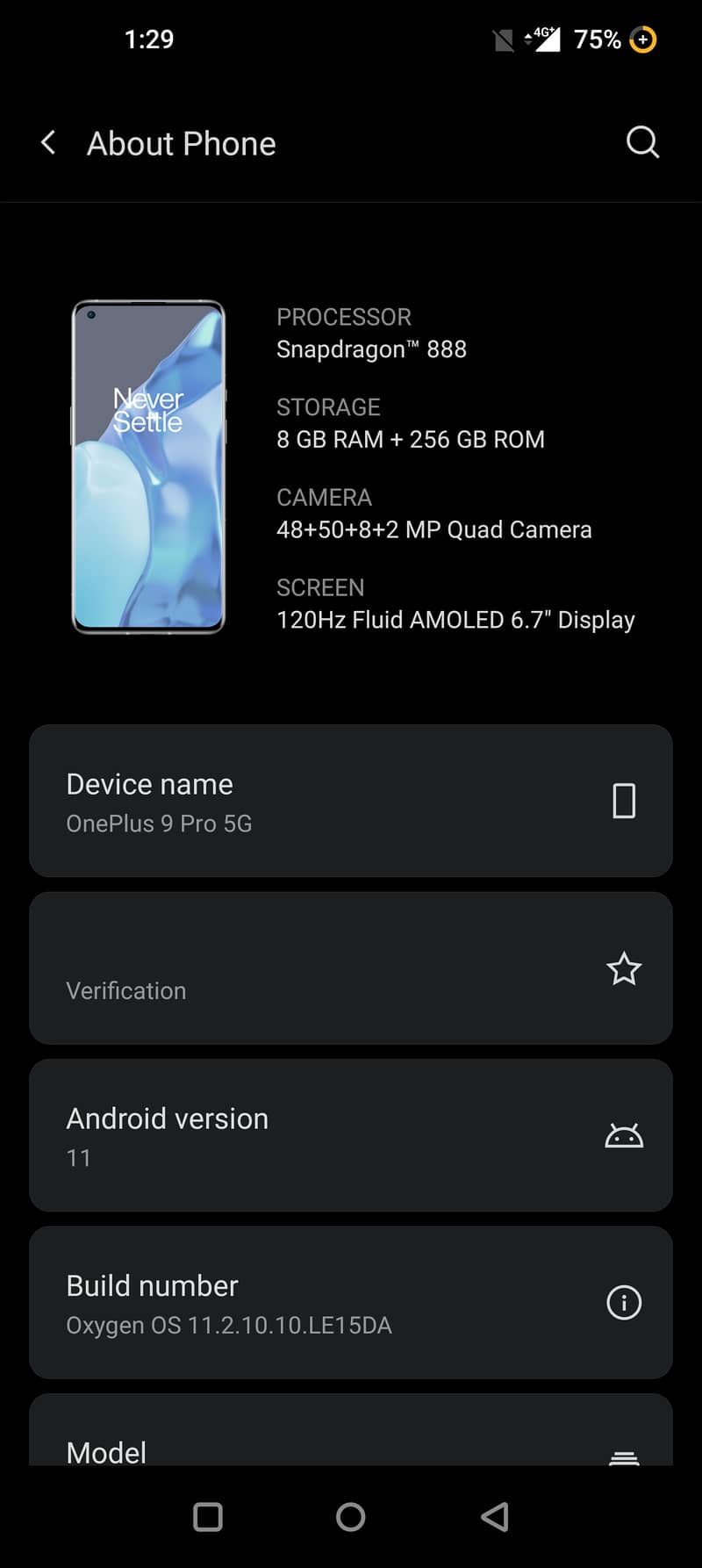Click the star icon on Verification row
This screenshot has width=702, height=1568.
pyautogui.click(x=623, y=968)
